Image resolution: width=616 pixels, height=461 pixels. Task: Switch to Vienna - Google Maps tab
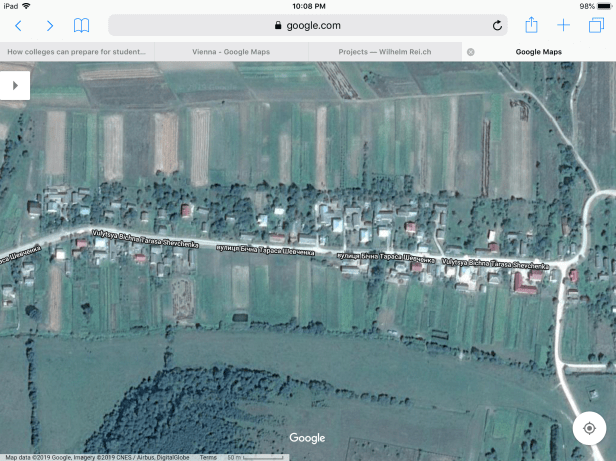pos(231,51)
